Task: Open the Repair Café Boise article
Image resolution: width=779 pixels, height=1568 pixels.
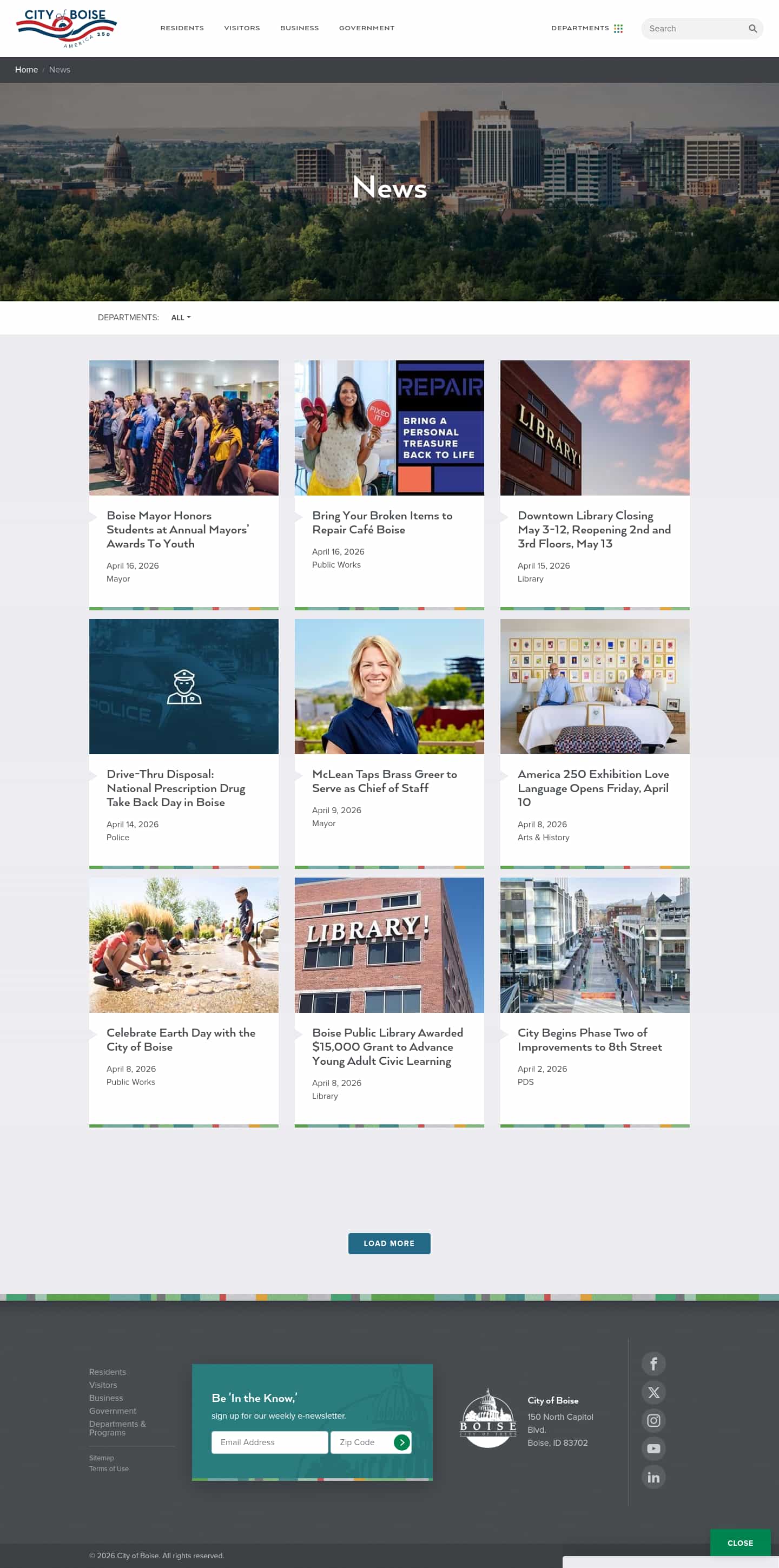Action: click(x=381, y=522)
